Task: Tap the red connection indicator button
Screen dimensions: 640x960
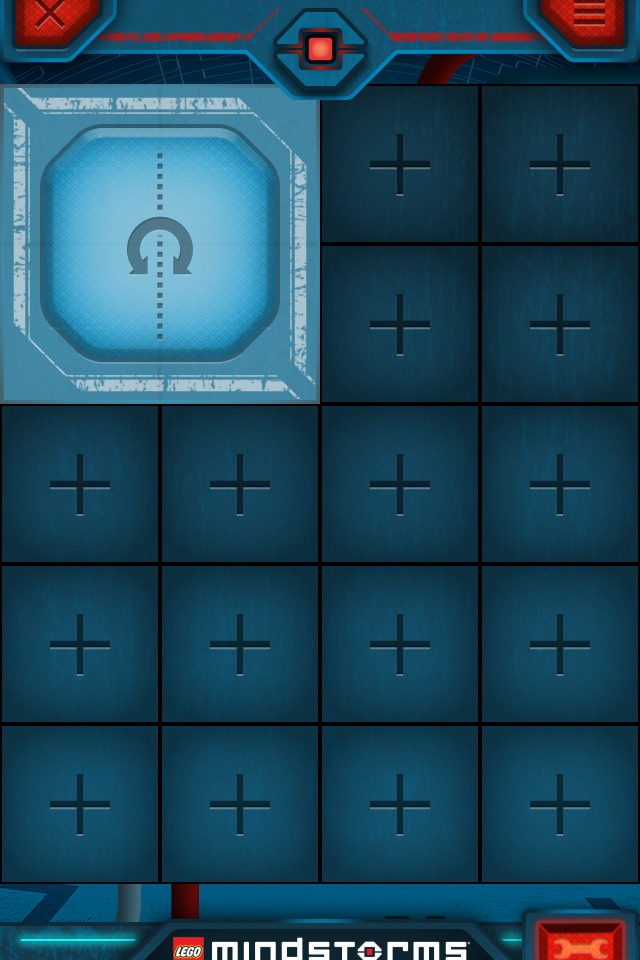Action: point(320,48)
